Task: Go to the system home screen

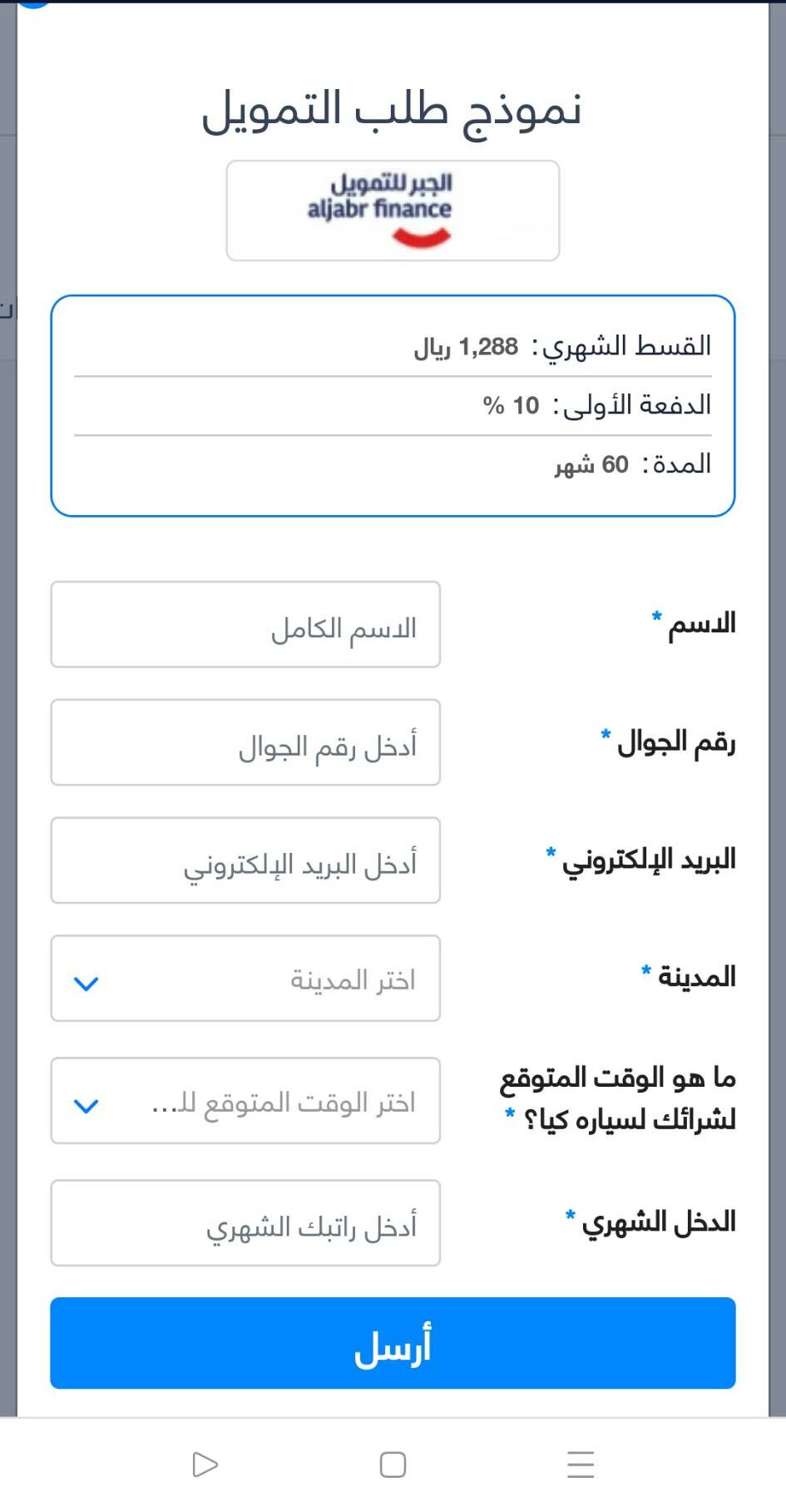Action: [x=393, y=1465]
